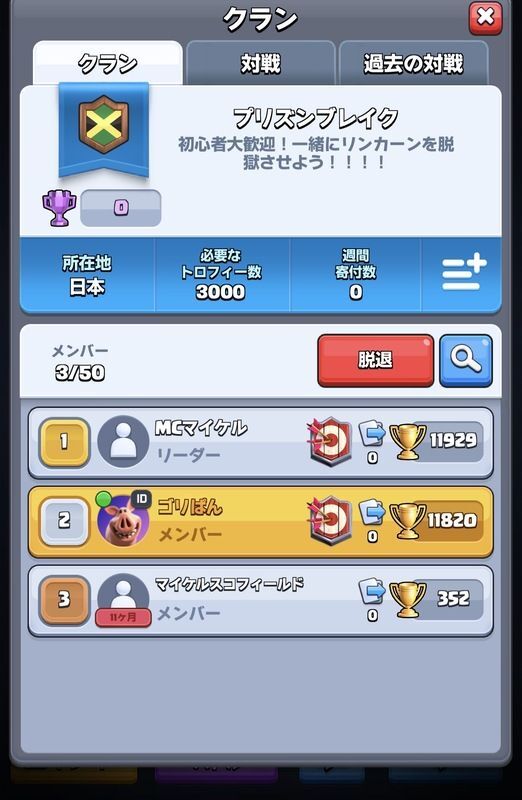The image size is (522, 800).
Task: Open the 過去の対戦 tab
Action: (x=413, y=63)
